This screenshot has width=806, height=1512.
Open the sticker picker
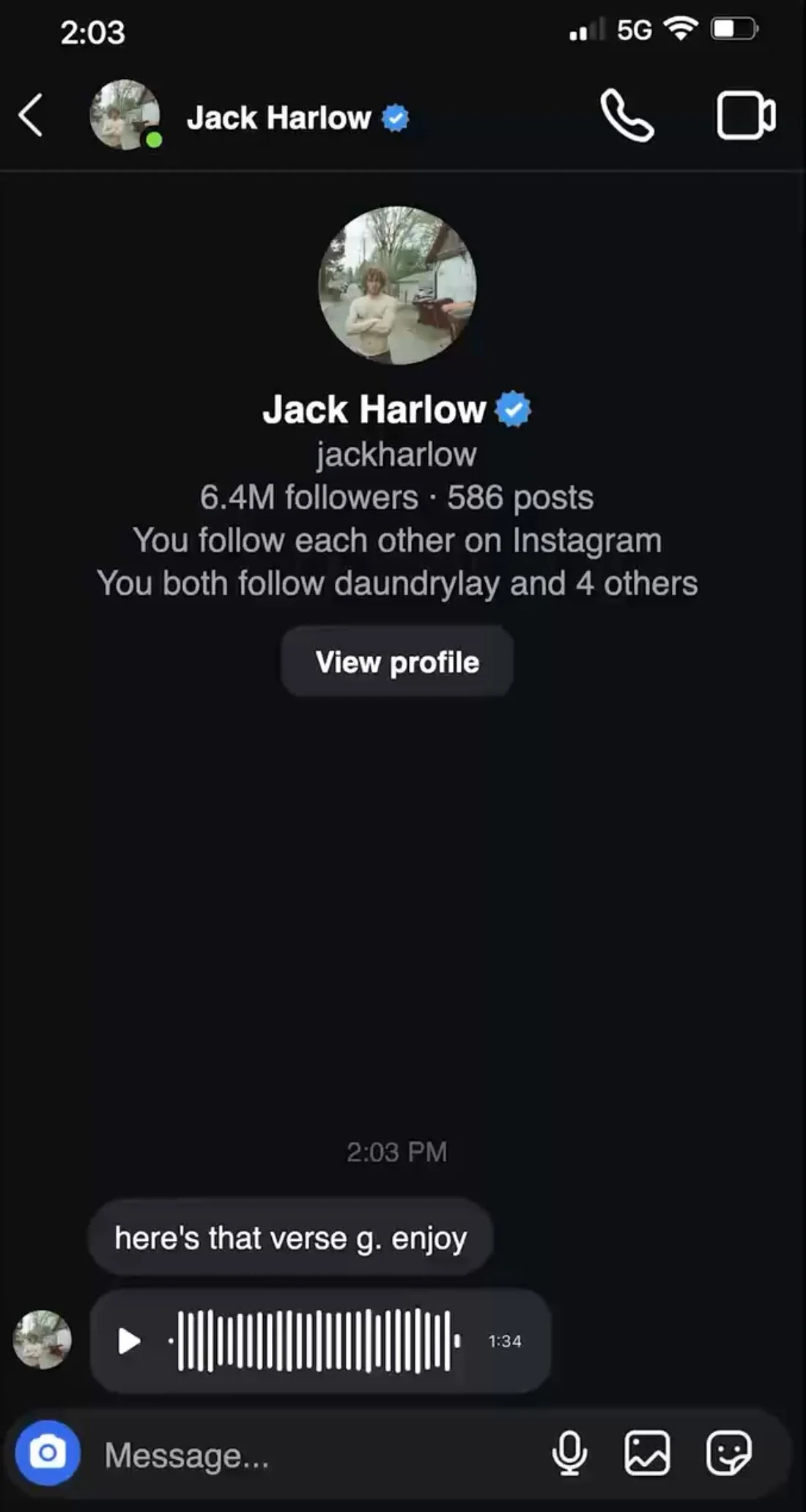tap(728, 1453)
